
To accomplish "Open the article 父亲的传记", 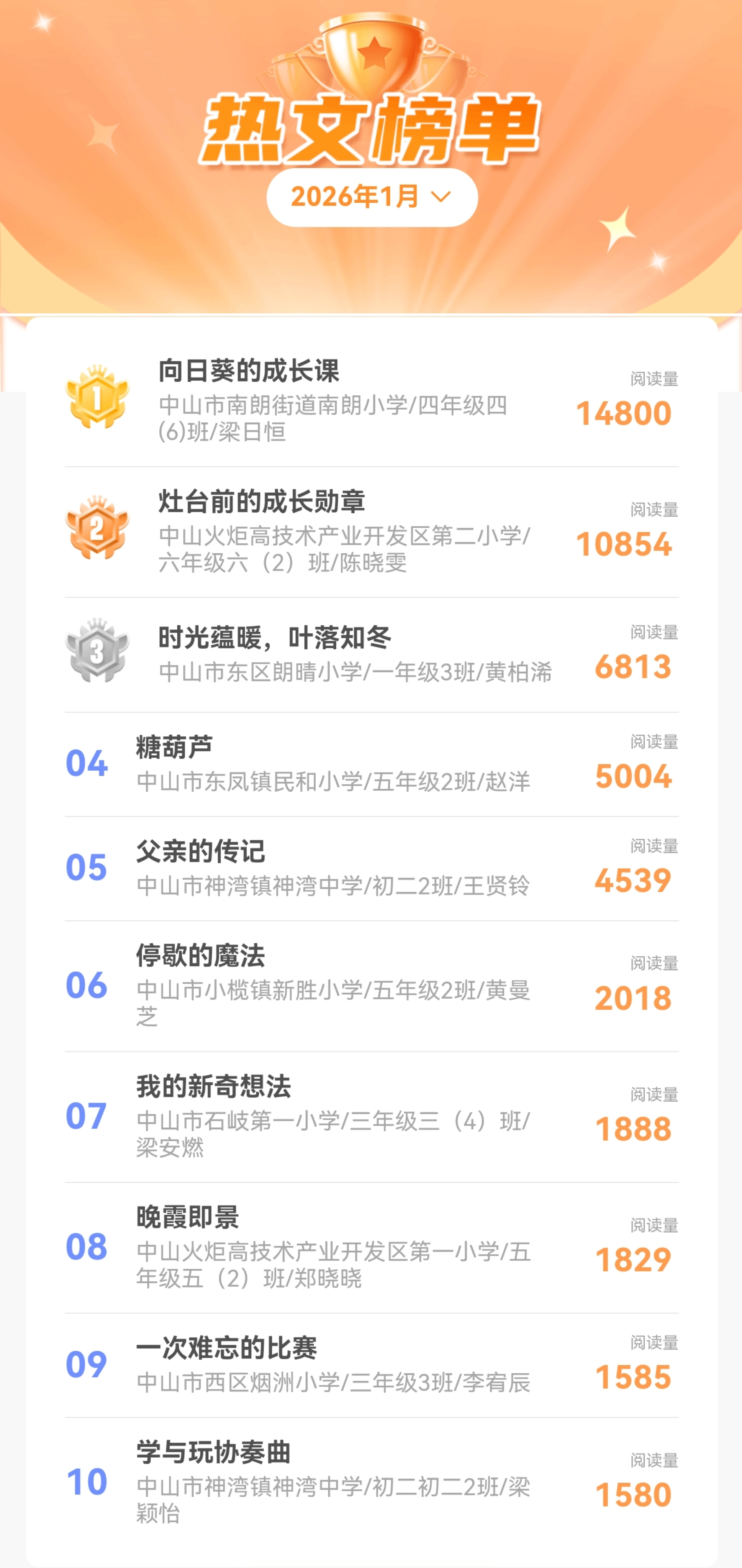I will click(x=200, y=851).
